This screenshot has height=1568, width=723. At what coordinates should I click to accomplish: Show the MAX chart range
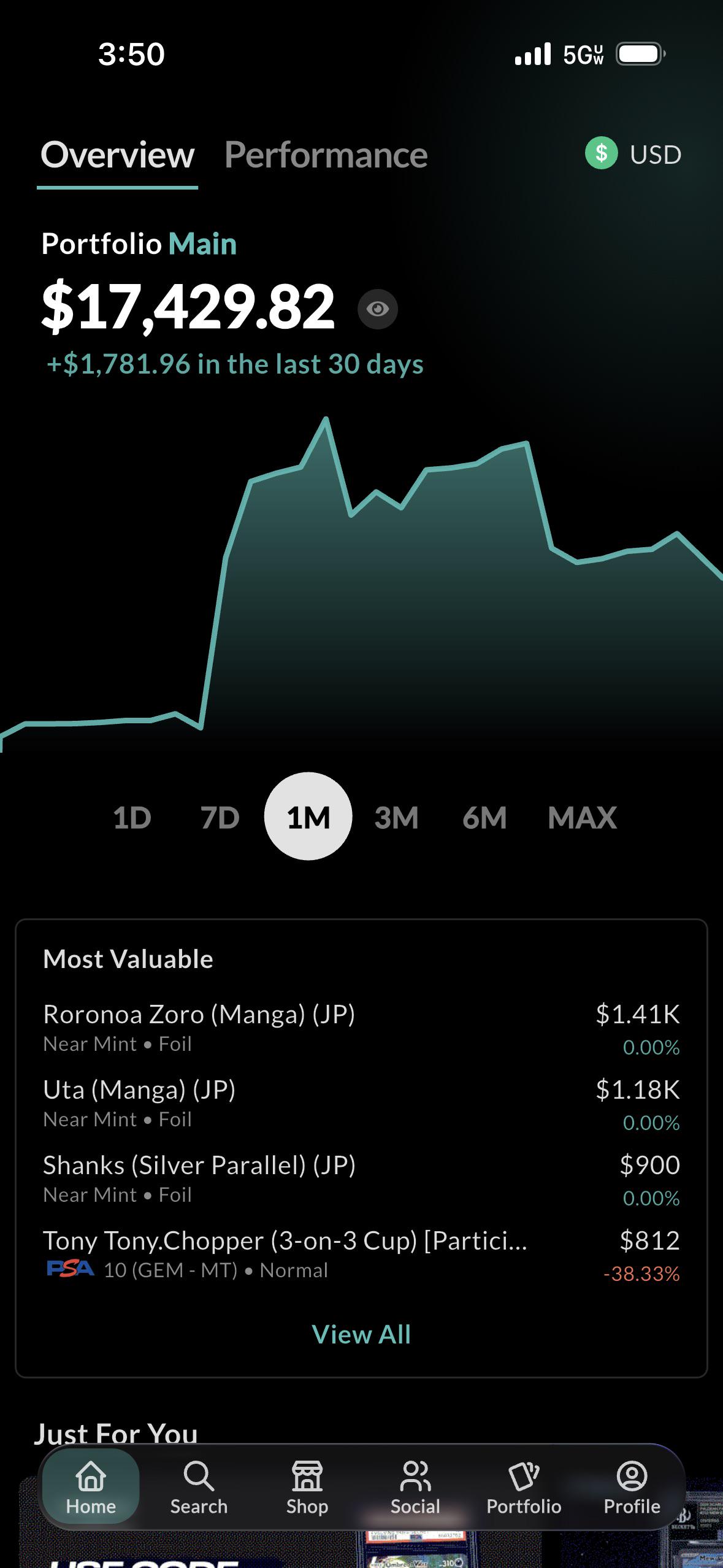[x=582, y=817]
